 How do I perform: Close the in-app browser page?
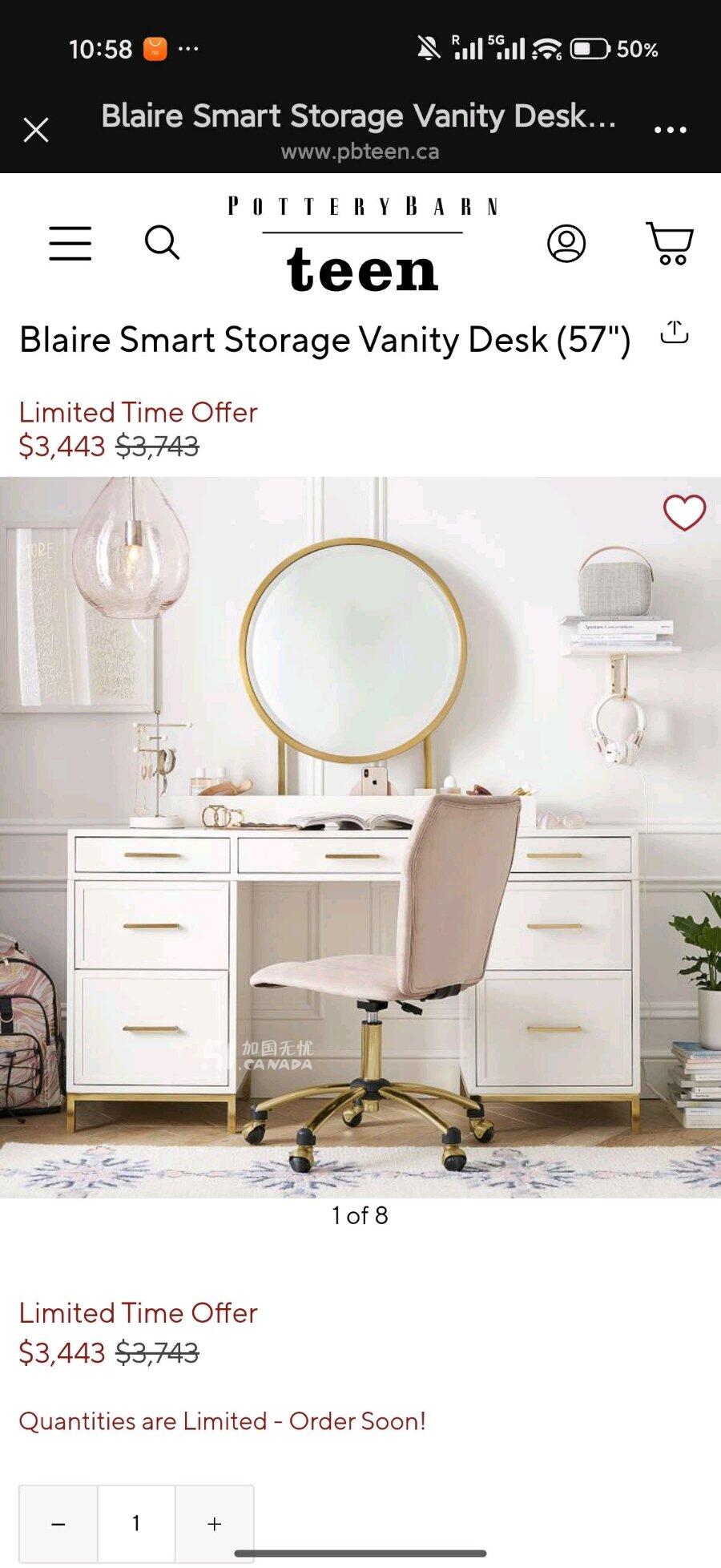(36, 130)
